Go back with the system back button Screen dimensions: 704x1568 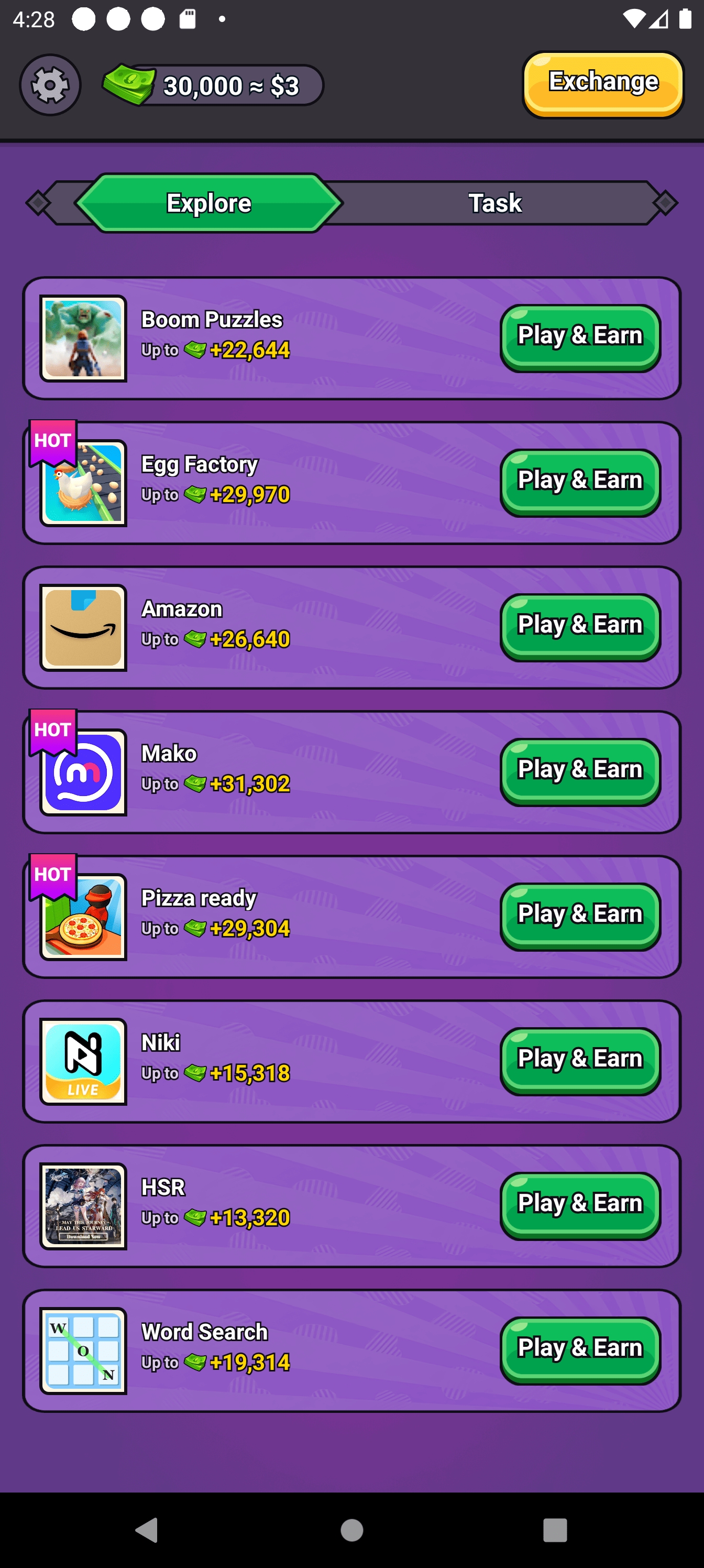[147, 1529]
